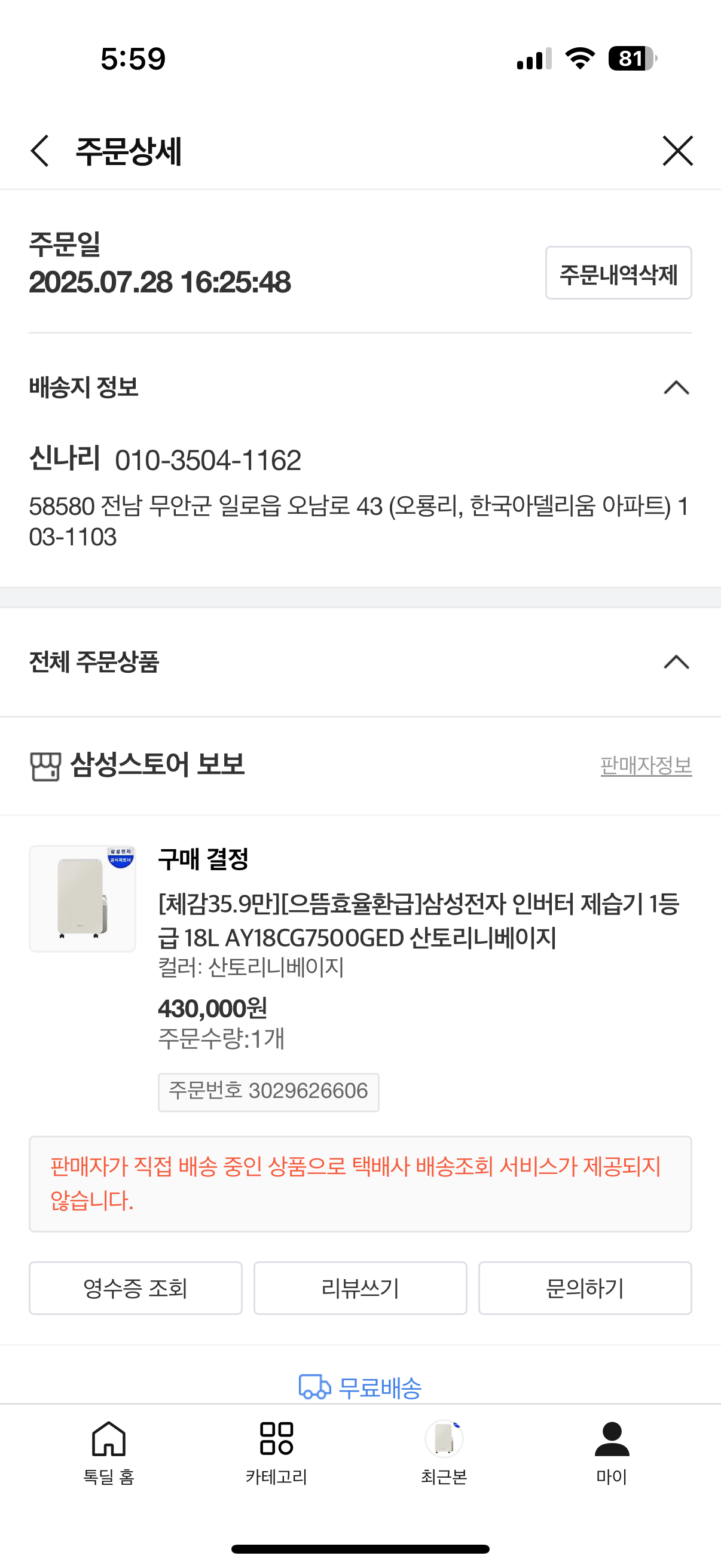This screenshot has height=1568, width=721.
Task: Tap the X to close order details
Action: (x=677, y=151)
